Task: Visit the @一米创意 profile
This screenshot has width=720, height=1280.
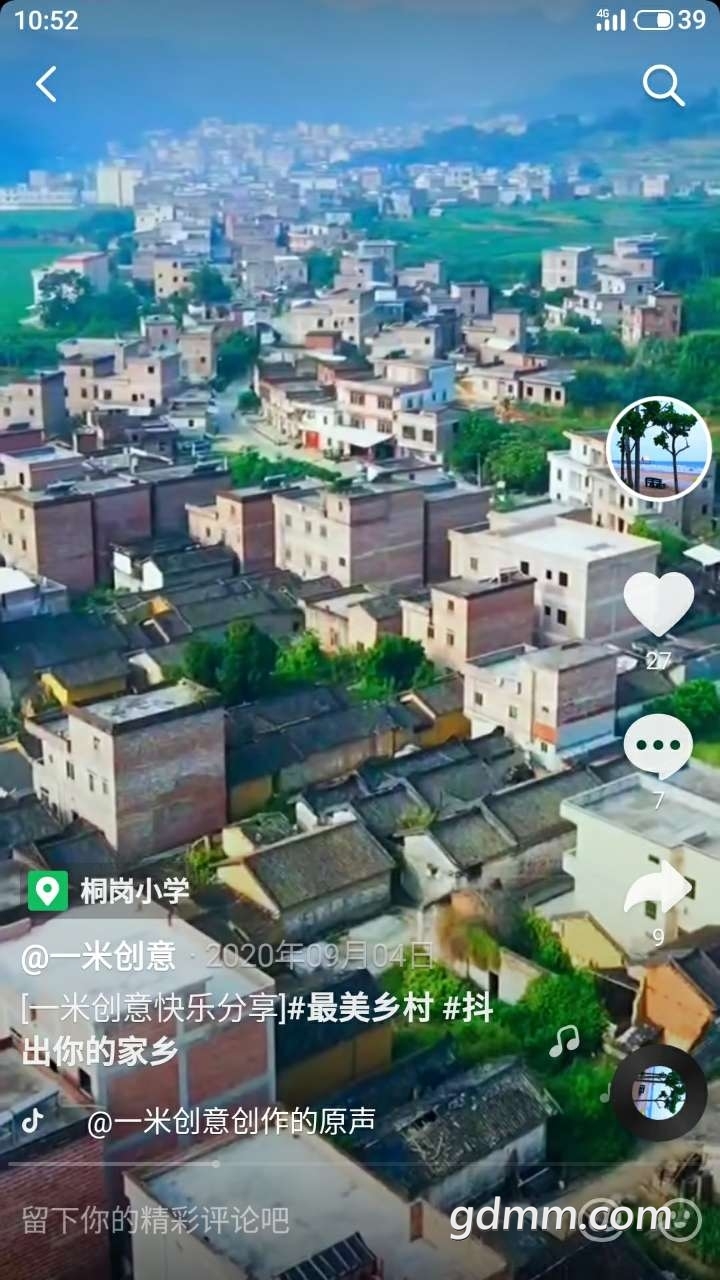Action: (x=99, y=956)
